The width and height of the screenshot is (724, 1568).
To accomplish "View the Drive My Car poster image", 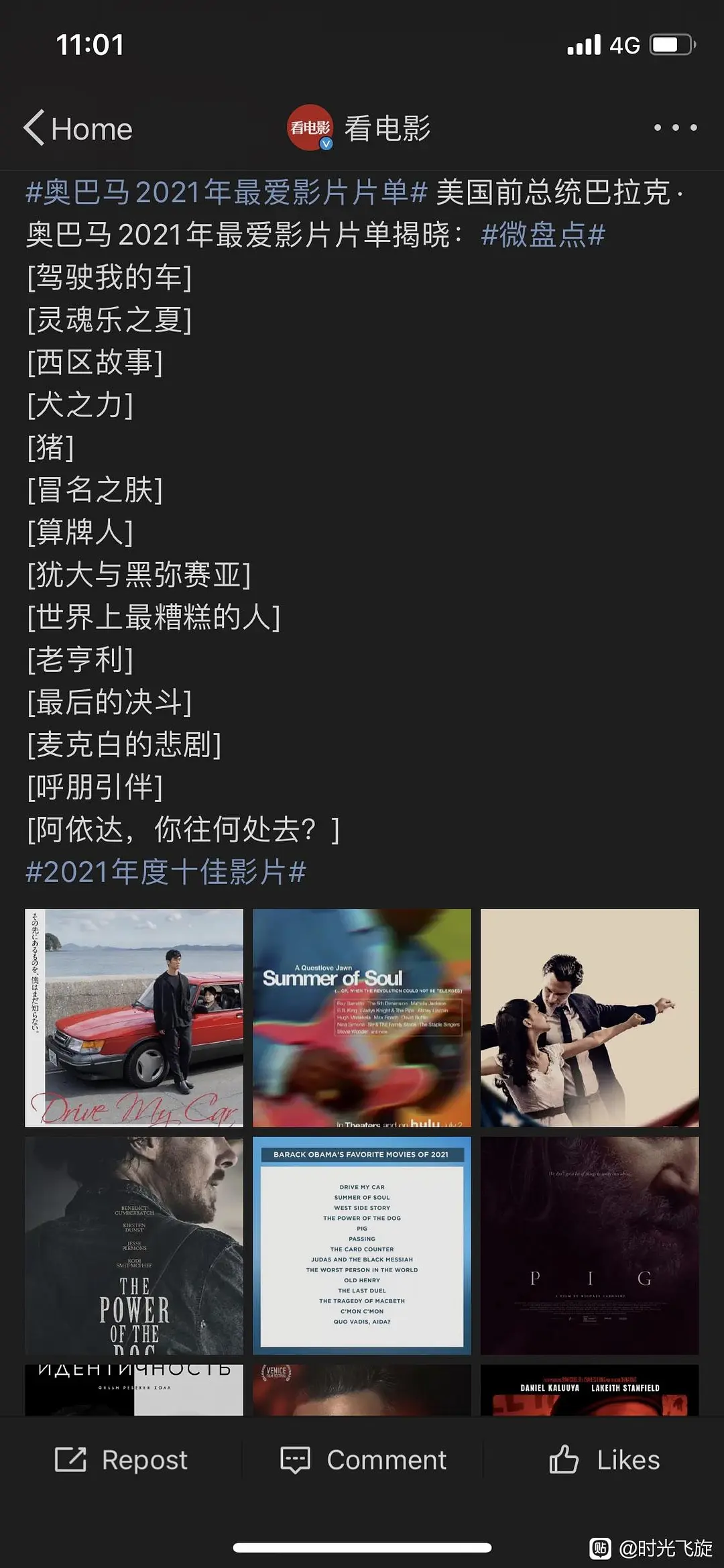I will (134, 1017).
